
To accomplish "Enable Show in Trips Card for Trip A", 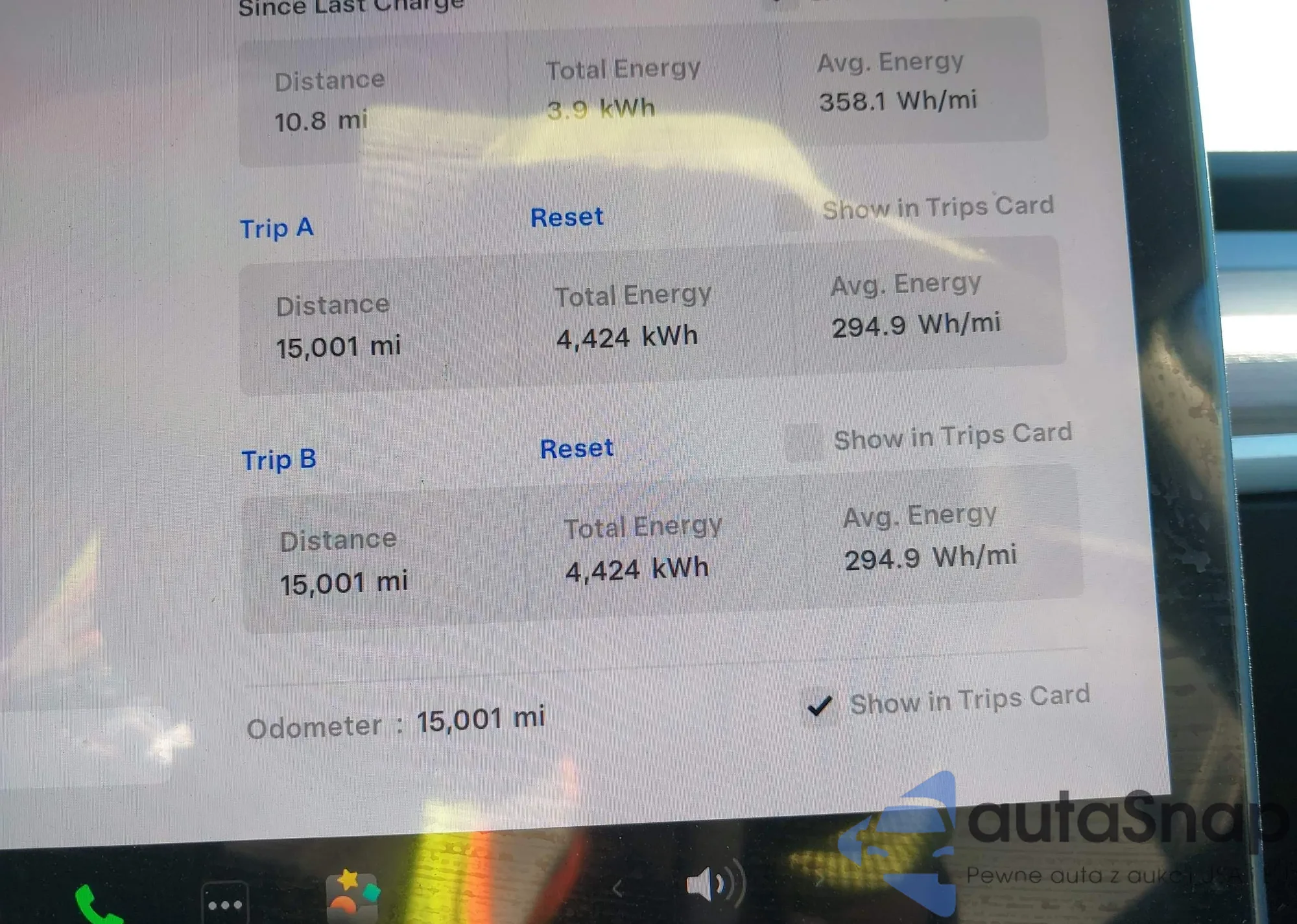I will [794, 213].
